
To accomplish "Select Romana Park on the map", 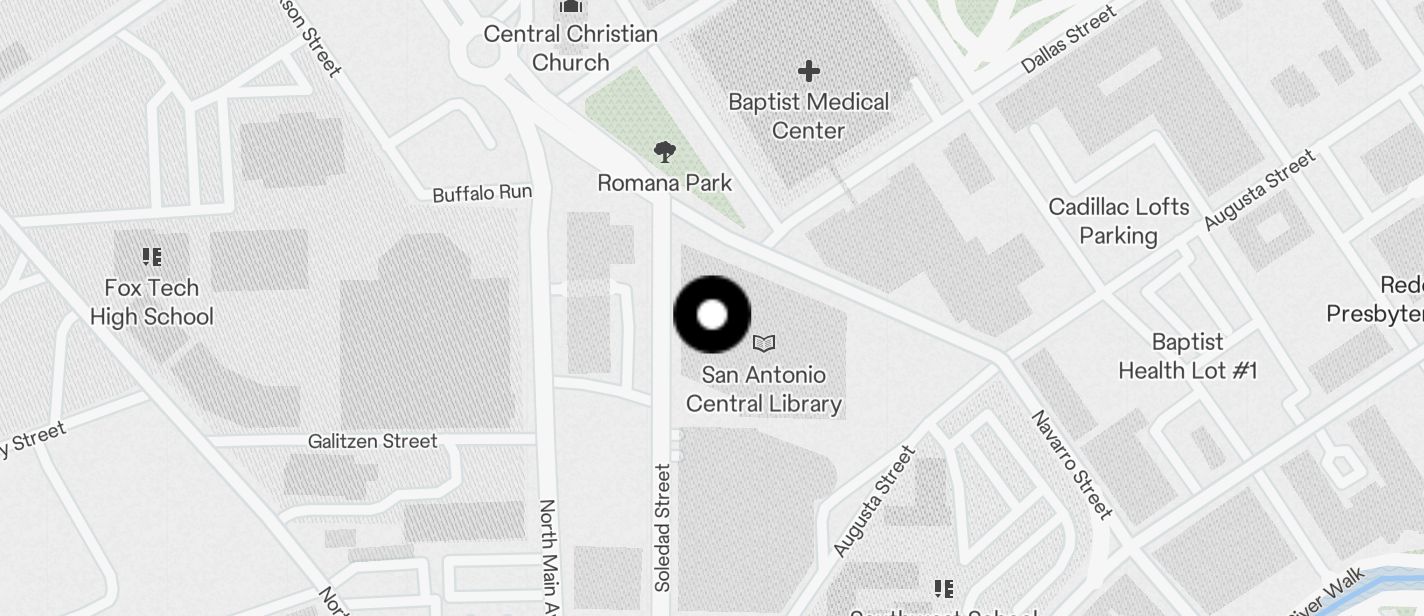I will pos(663,153).
